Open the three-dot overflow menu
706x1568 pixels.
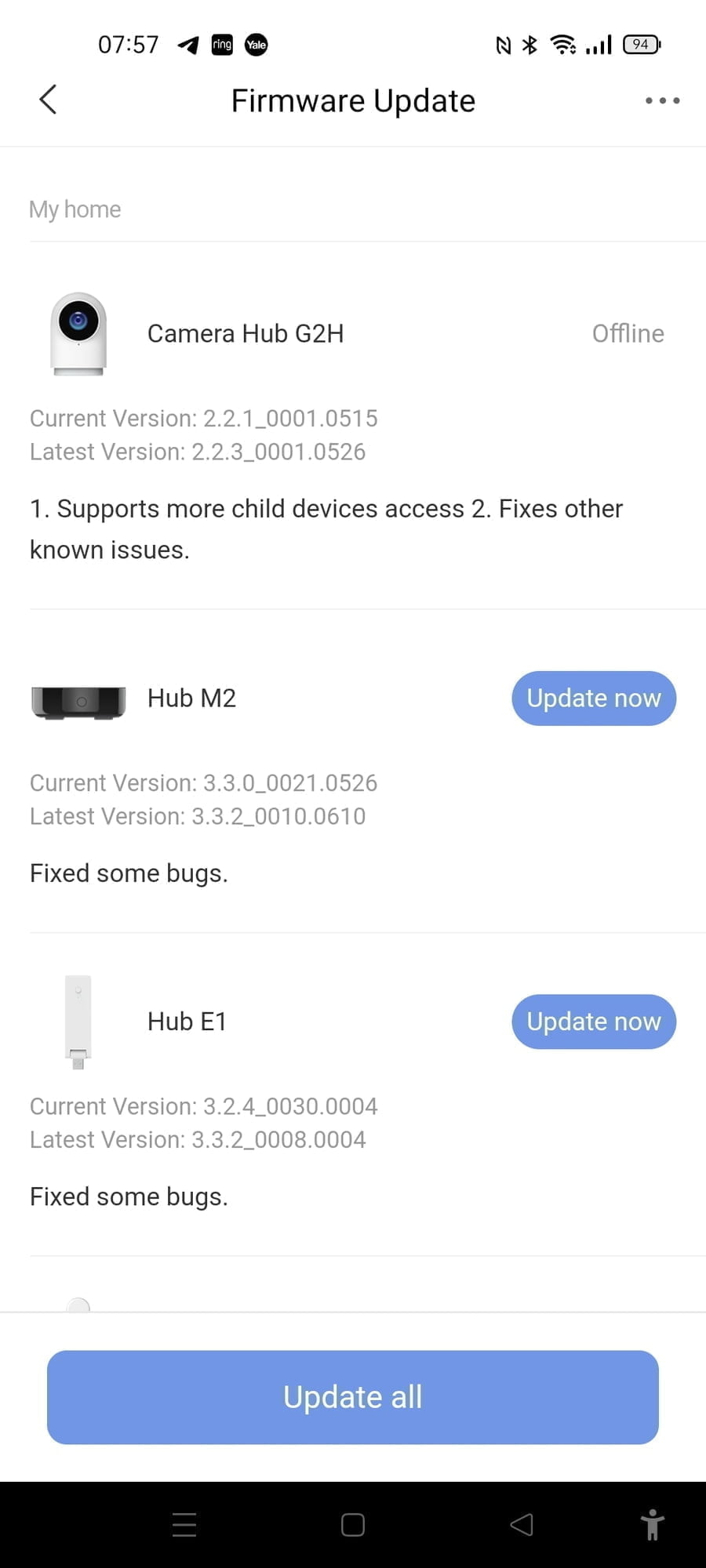click(662, 100)
